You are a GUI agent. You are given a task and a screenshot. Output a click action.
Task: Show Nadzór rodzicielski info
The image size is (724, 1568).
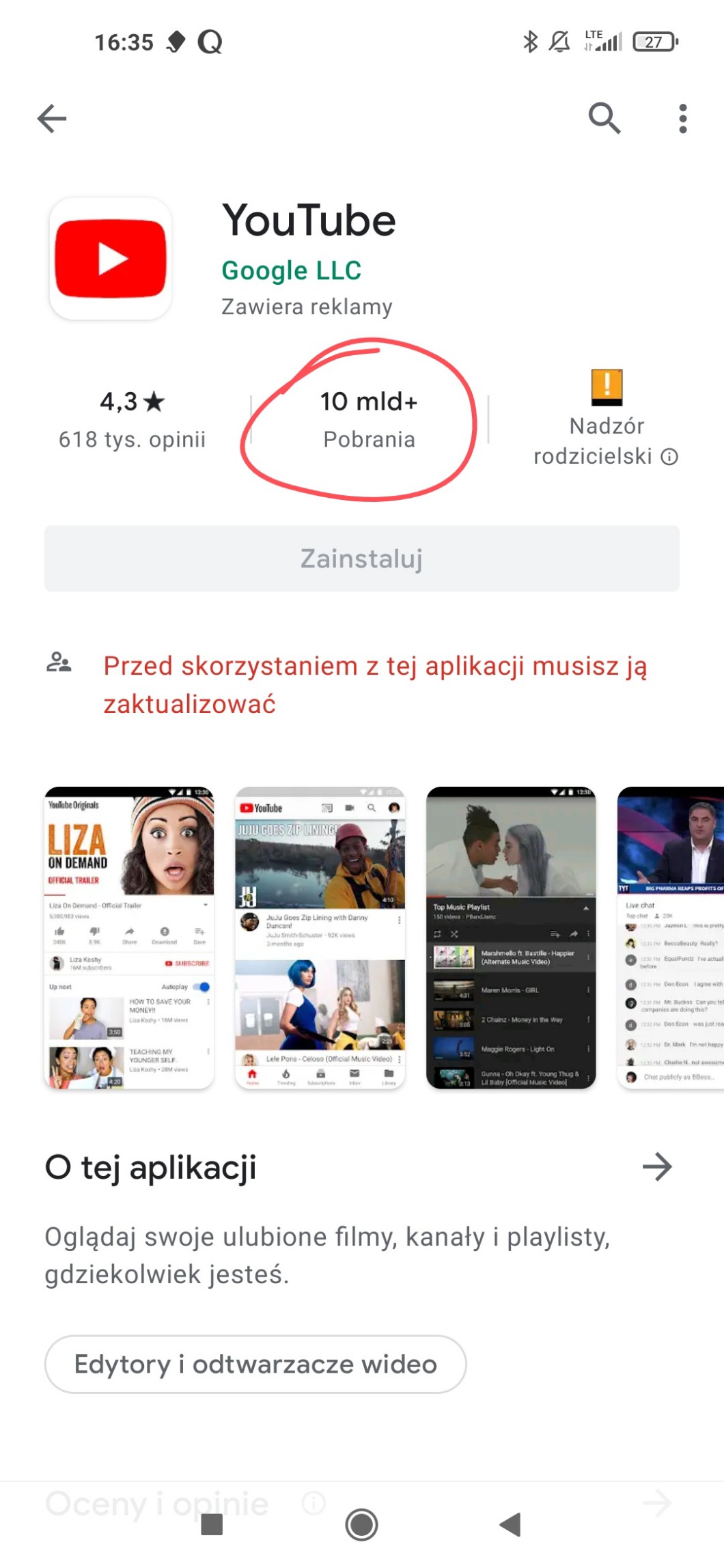pyautogui.click(x=669, y=456)
